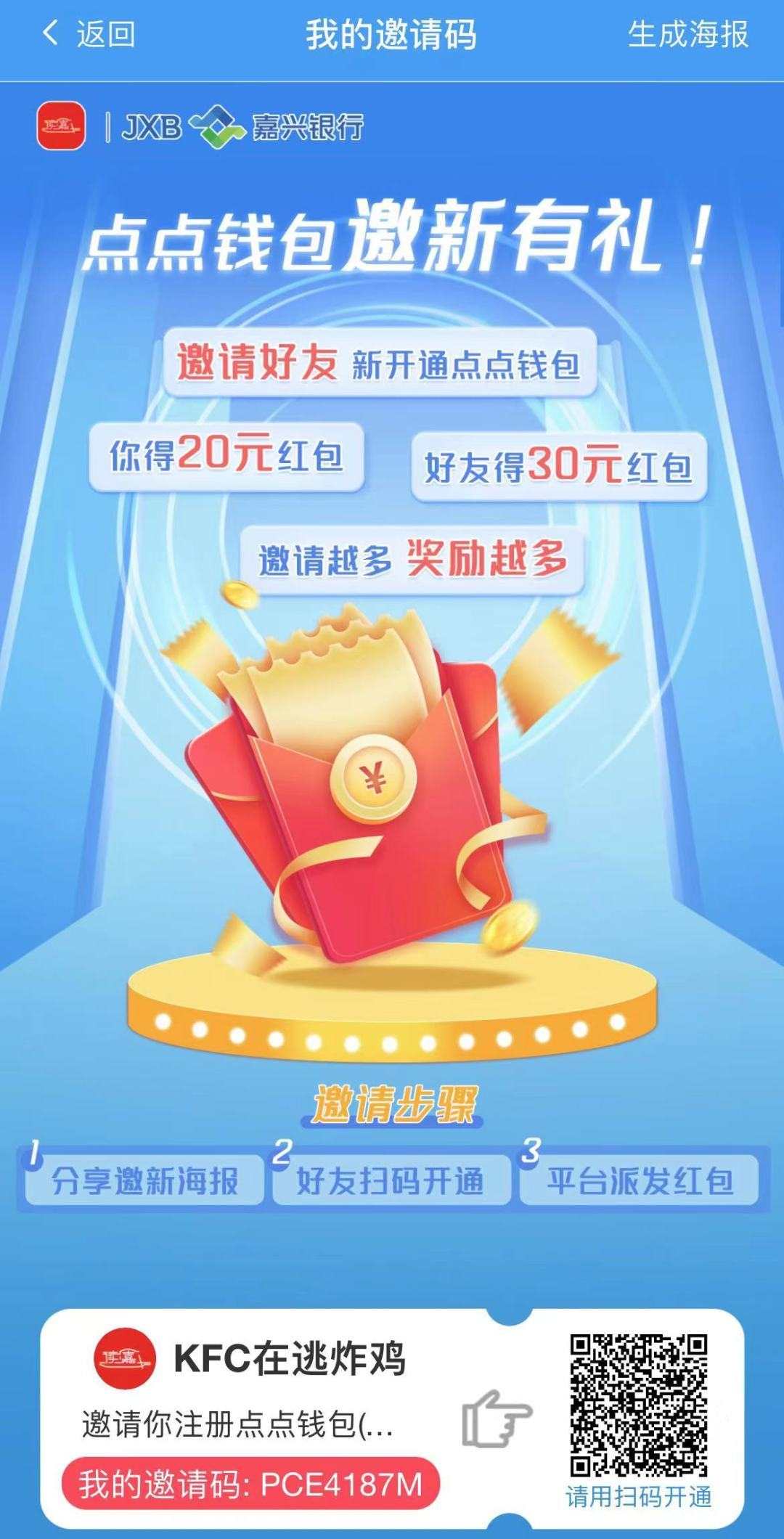Generate the poster via 生成海报
This screenshot has height=1539, width=784.
tap(687, 34)
